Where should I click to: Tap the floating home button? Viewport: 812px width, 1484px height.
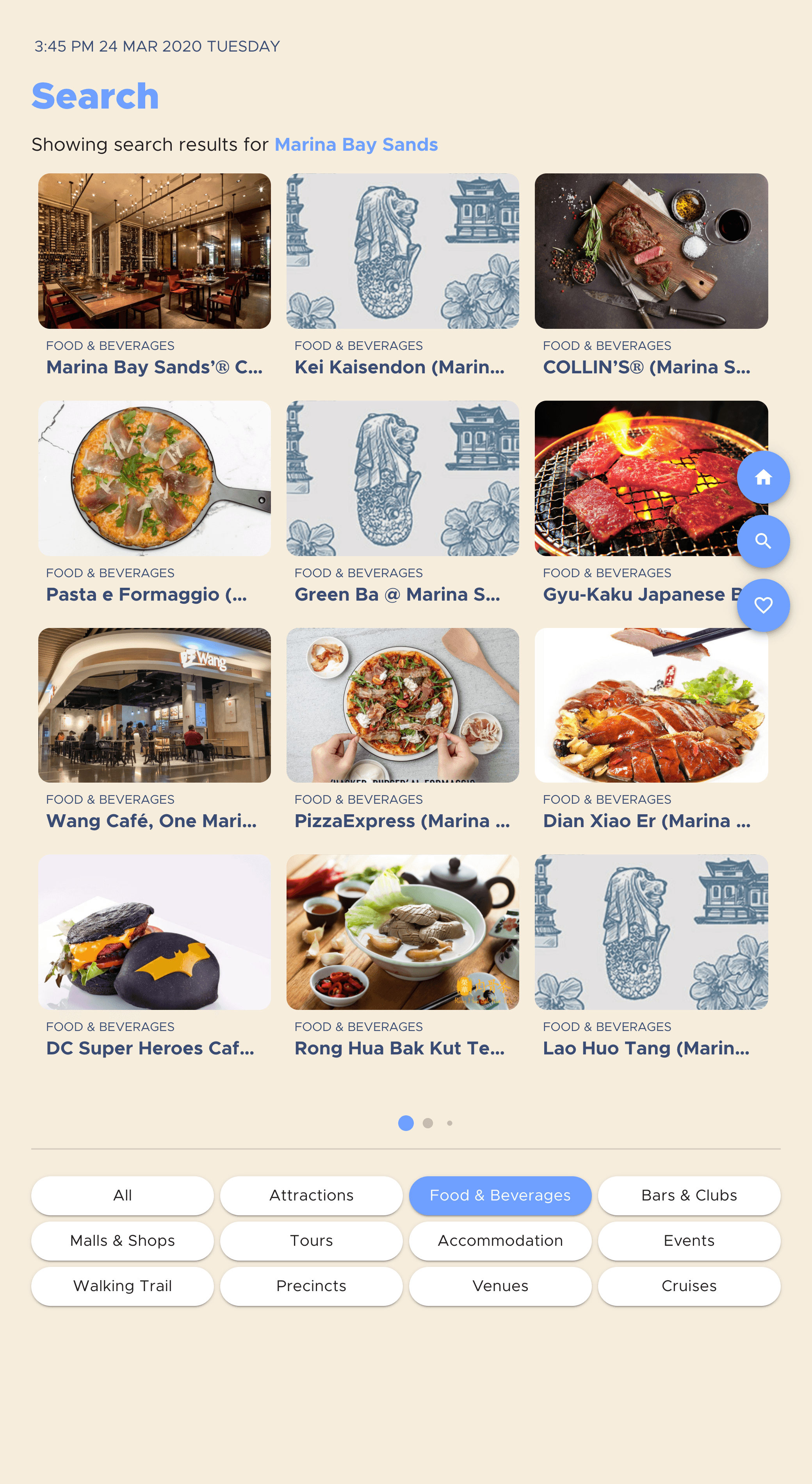tap(763, 477)
